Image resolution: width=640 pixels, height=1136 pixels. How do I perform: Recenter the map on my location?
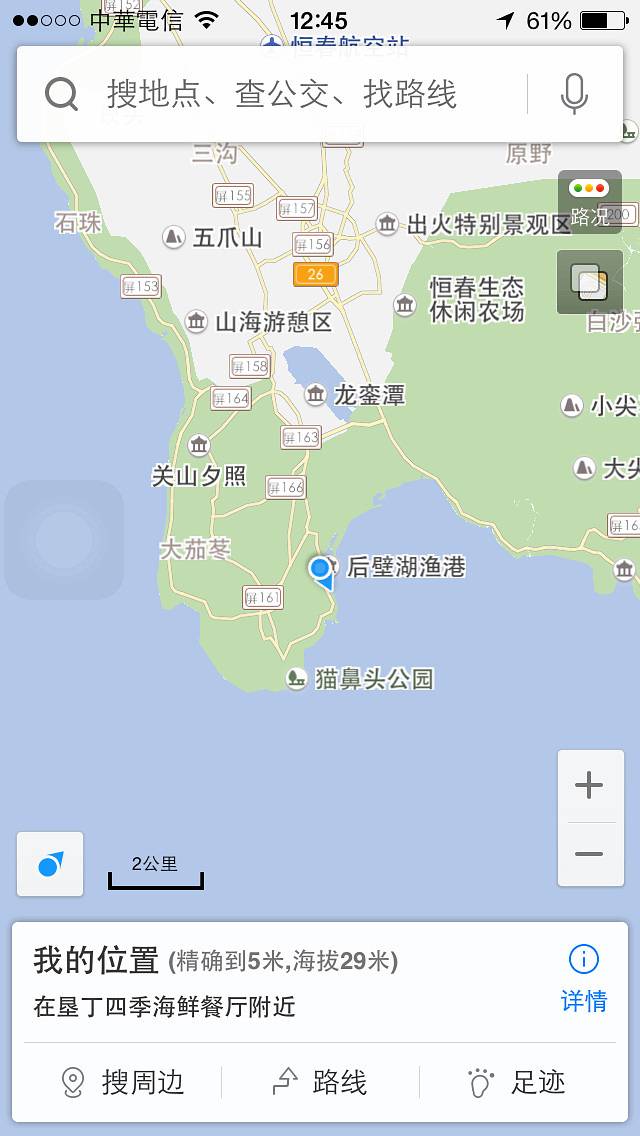click(50, 864)
